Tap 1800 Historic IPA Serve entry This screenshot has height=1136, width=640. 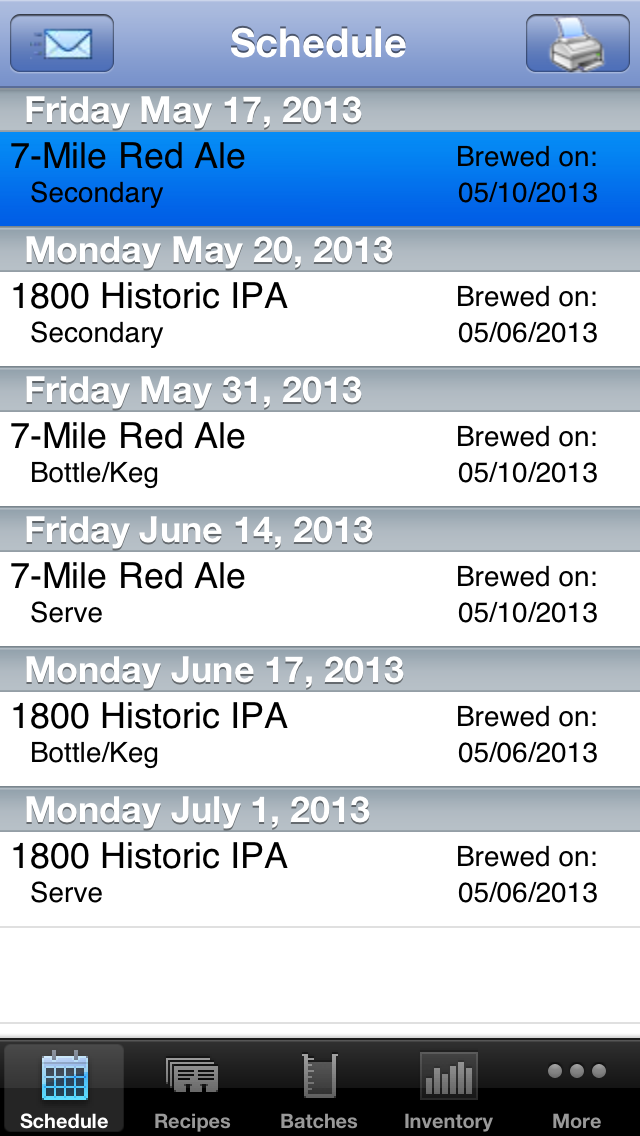pyautogui.click(x=320, y=878)
